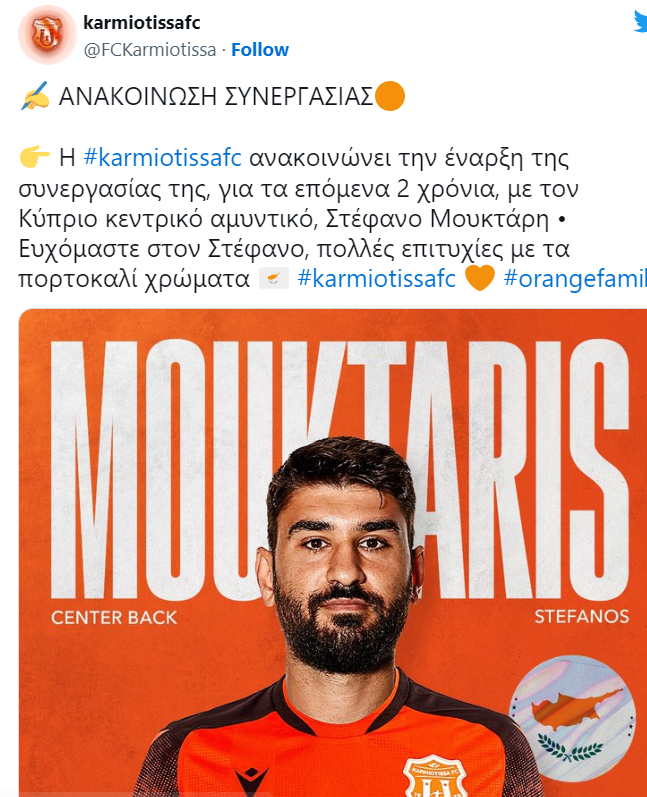Screen dimensions: 647x797
Task: Follow the FCKarmiotissa account
Action: (x=260, y=49)
